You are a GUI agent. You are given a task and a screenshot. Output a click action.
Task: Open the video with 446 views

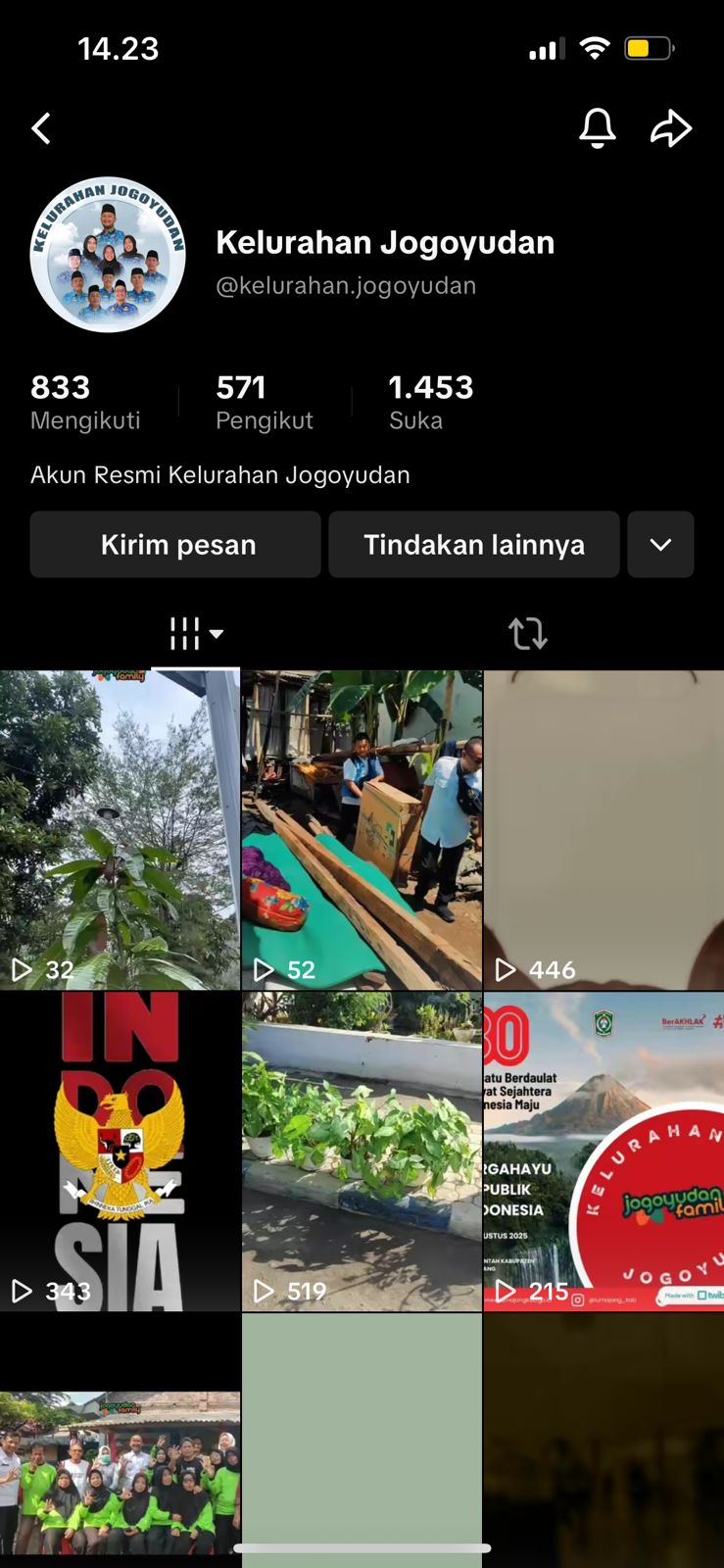603,830
